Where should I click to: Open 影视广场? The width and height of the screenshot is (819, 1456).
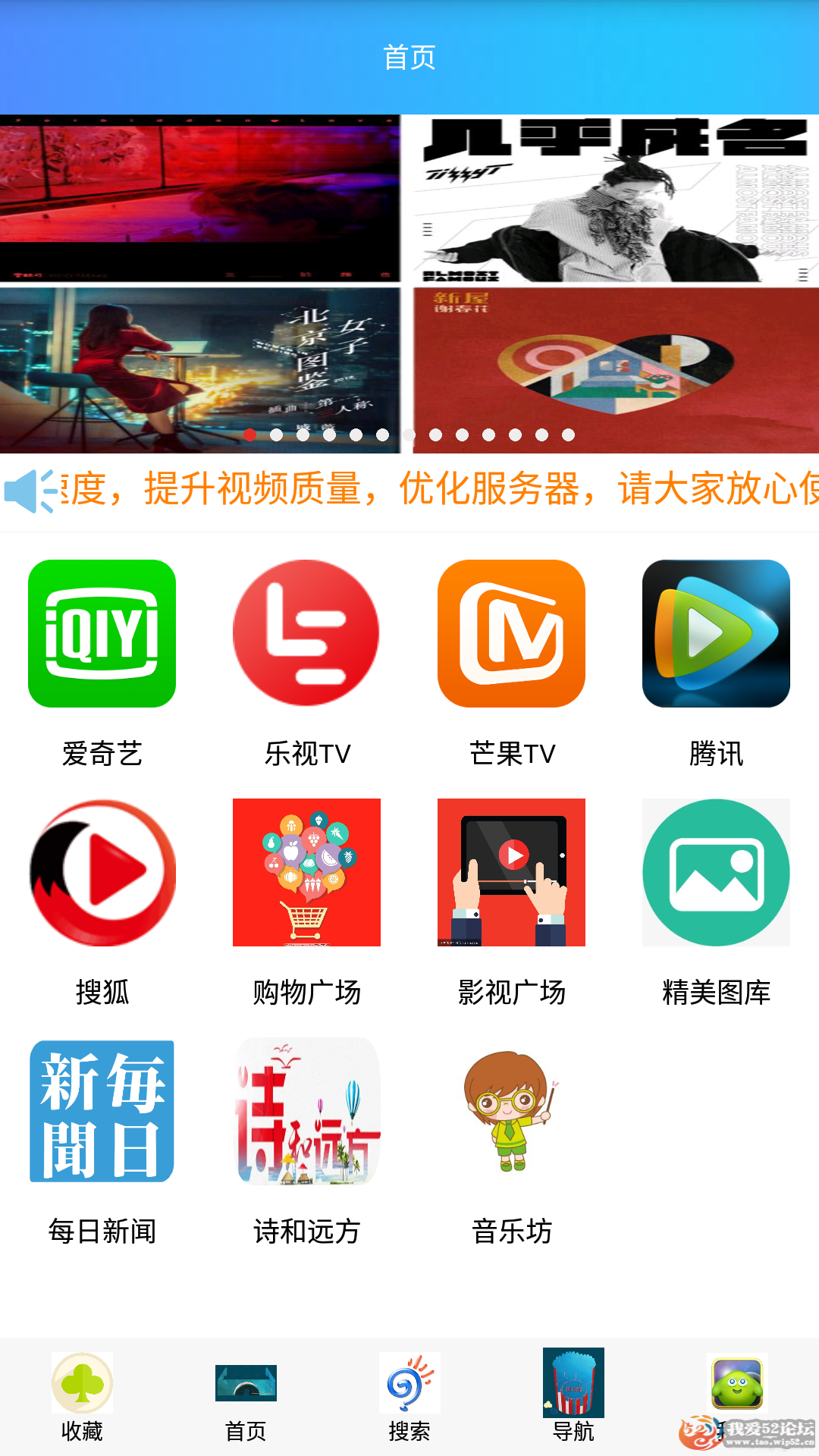tap(511, 873)
